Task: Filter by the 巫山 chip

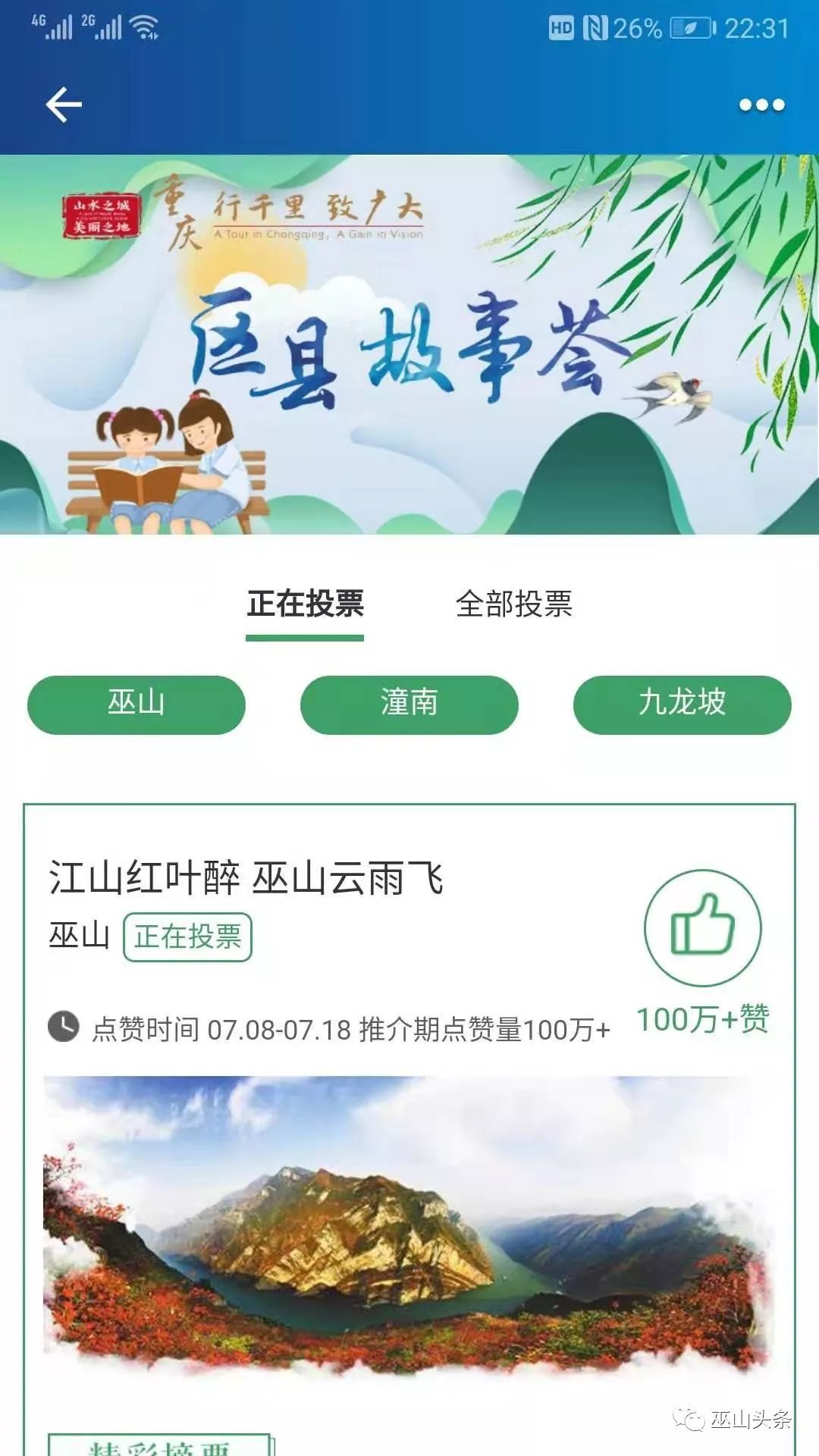Action: [136, 704]
